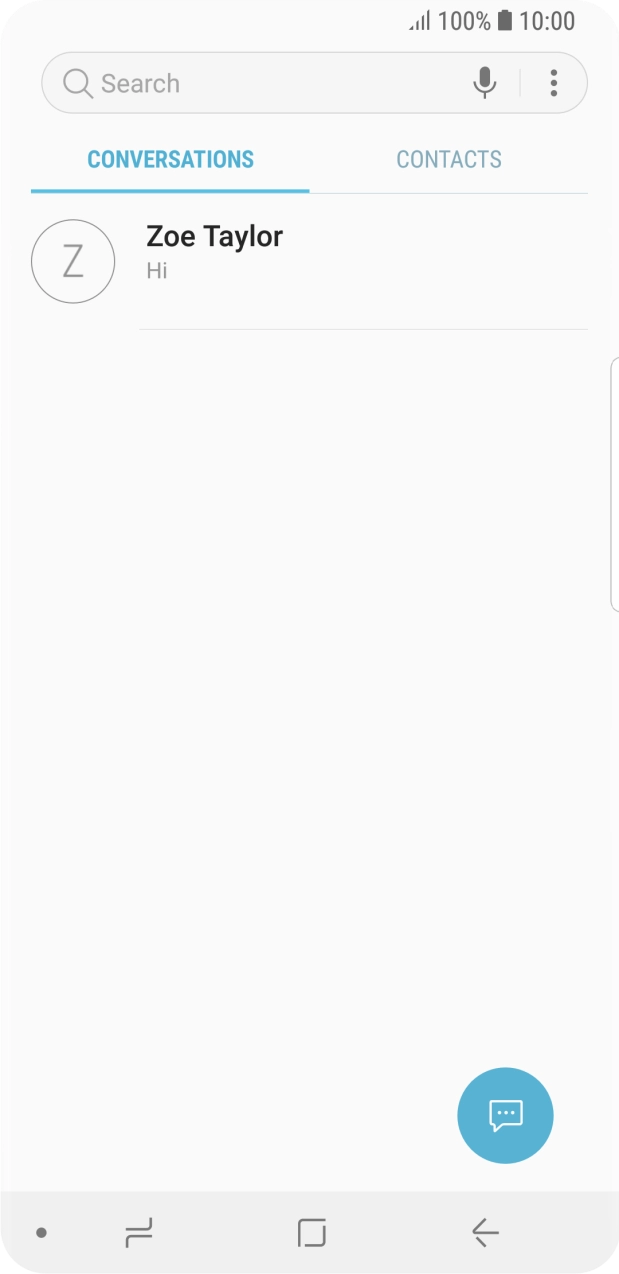Switch to the Contacts tab
The height and width of the screenshot is (1274, 619).
449,160
